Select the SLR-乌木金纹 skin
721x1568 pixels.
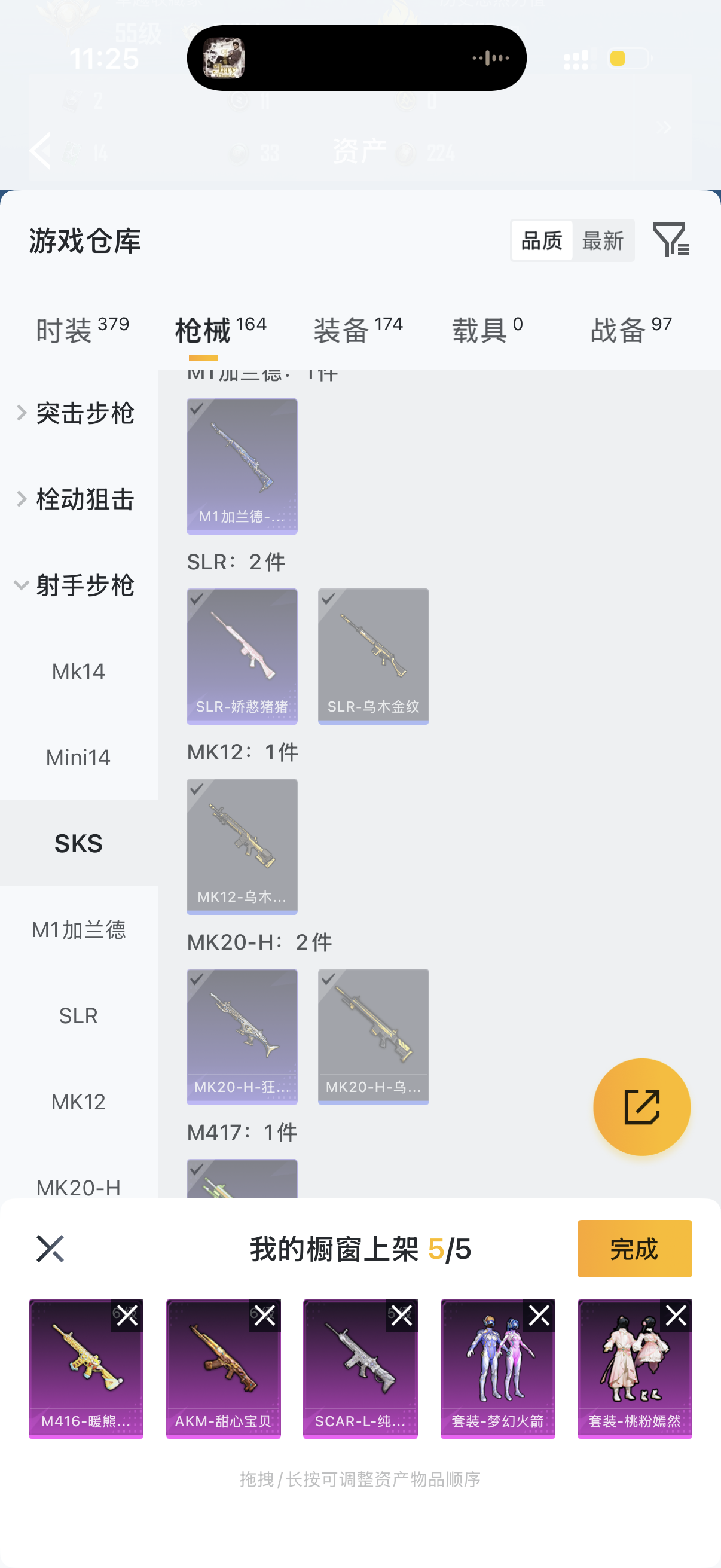click(373, 655)
